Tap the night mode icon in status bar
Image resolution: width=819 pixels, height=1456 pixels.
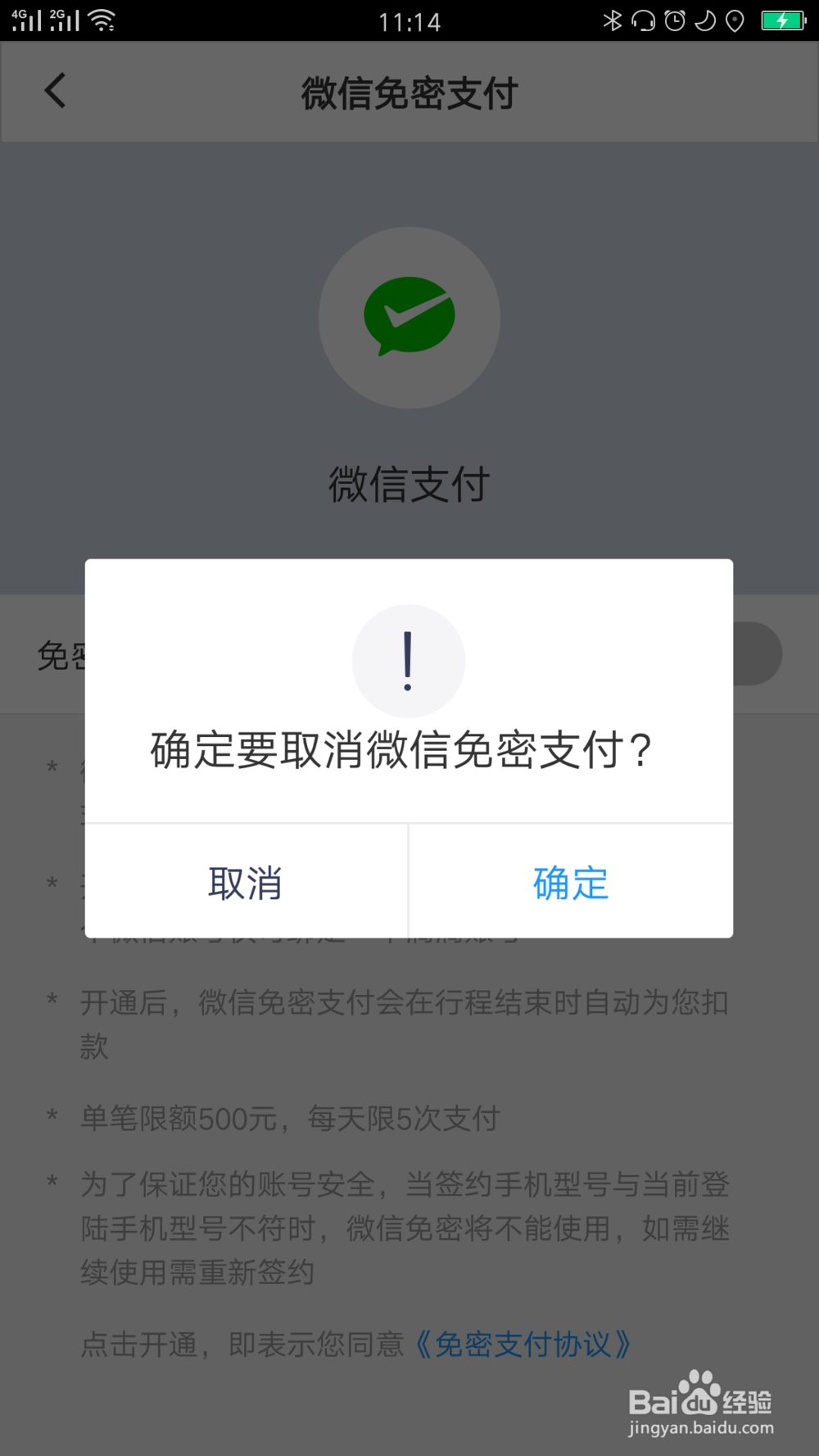(x=706, y=20)
